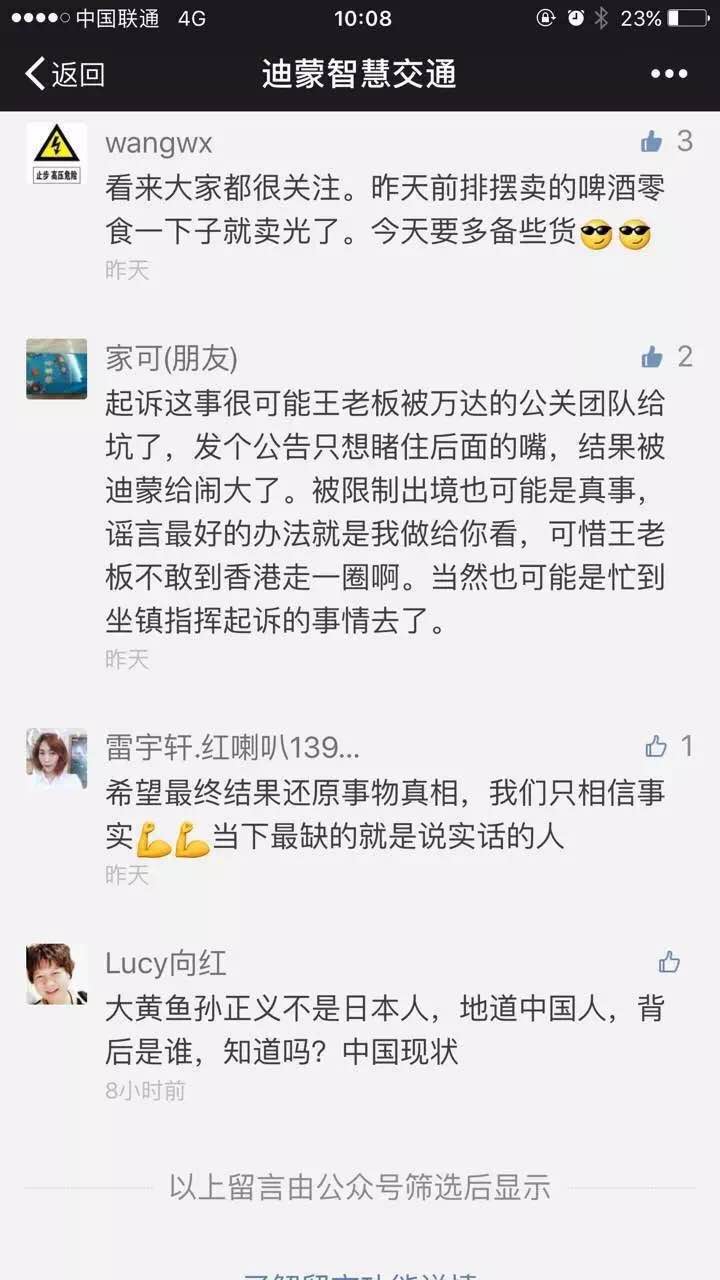Screen dimensions: 720x1280
Task: Like the comment by wangwx
Action: coord(653,141)
